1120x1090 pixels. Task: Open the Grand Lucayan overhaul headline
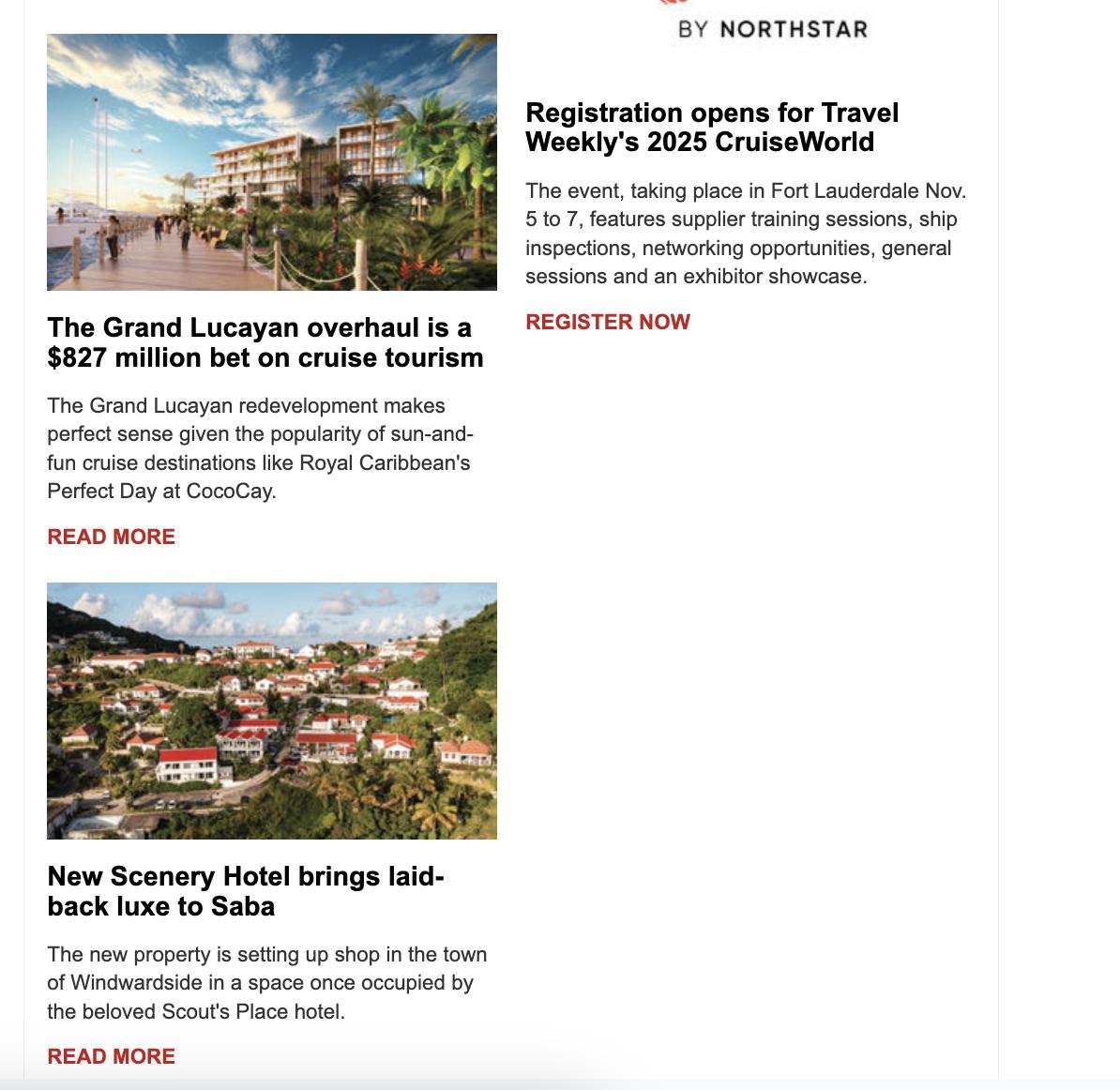point(265,343)
